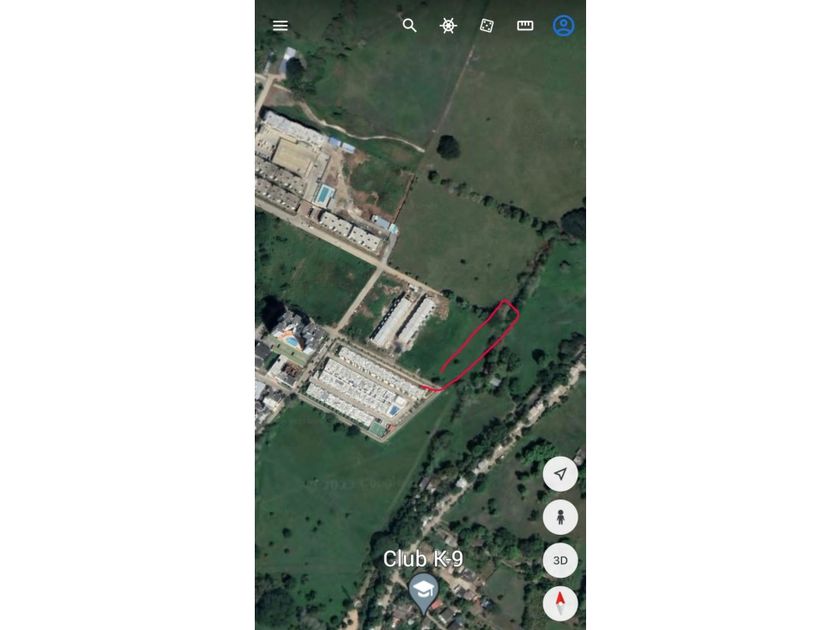This screenshot has height=630, width=840.
Task: Switch to 3D view
Action: point(560,560)
